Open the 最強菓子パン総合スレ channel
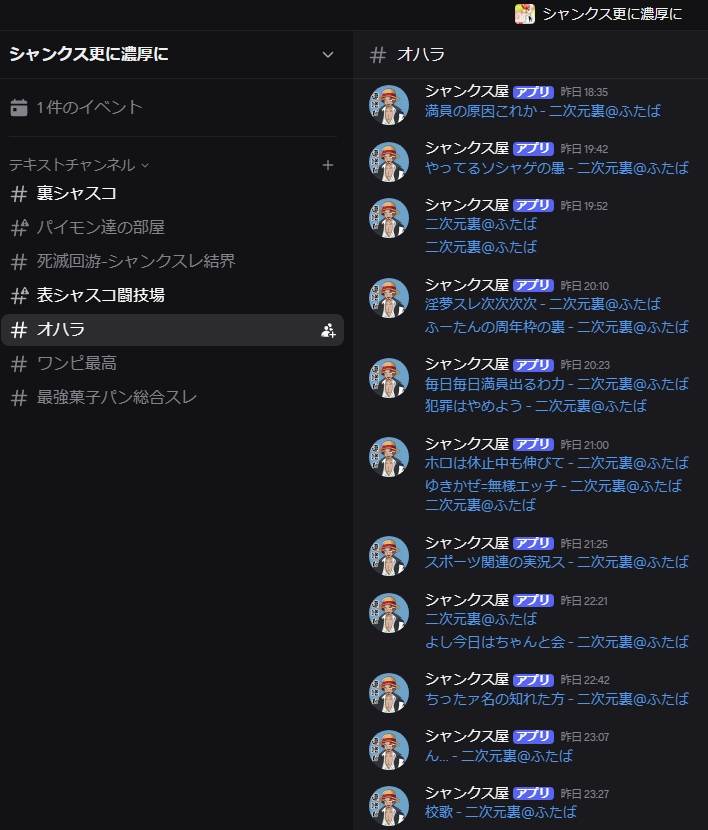The image size is (708, 830). point(117,397)
